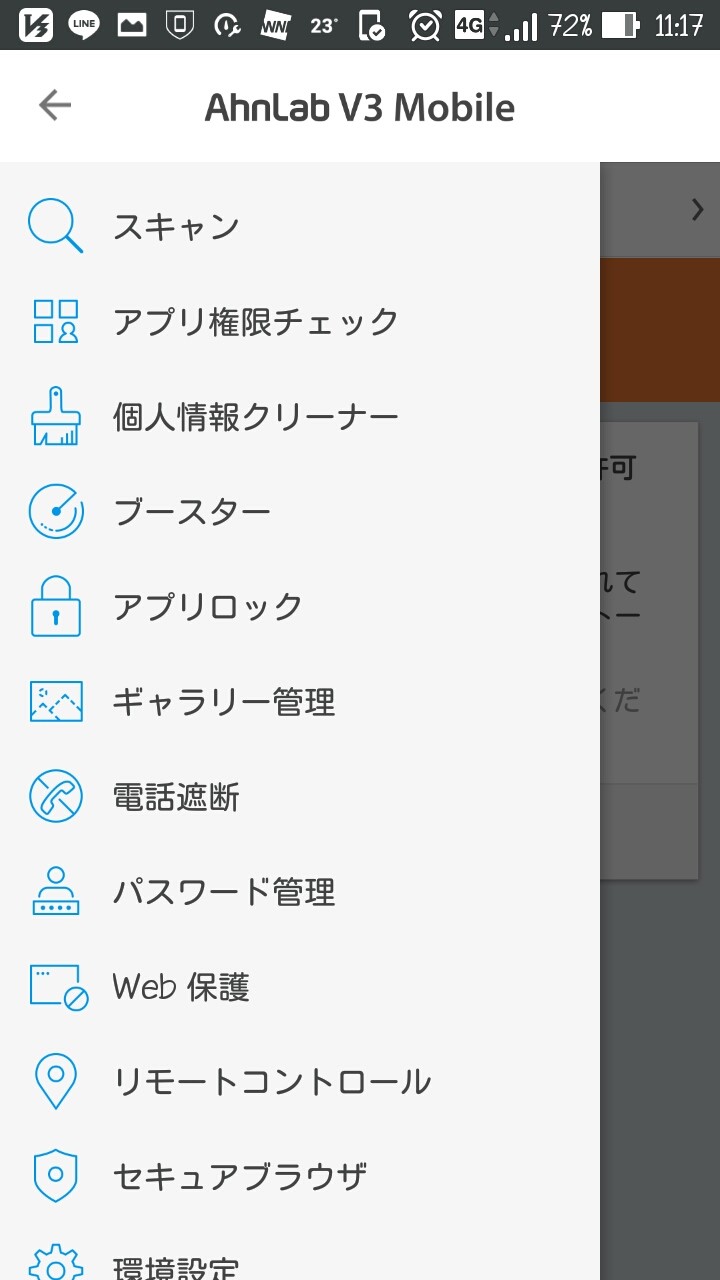Launch セキュアブラウザ
Viewport: 720px width, 1280px height.
pos(239,1177)
